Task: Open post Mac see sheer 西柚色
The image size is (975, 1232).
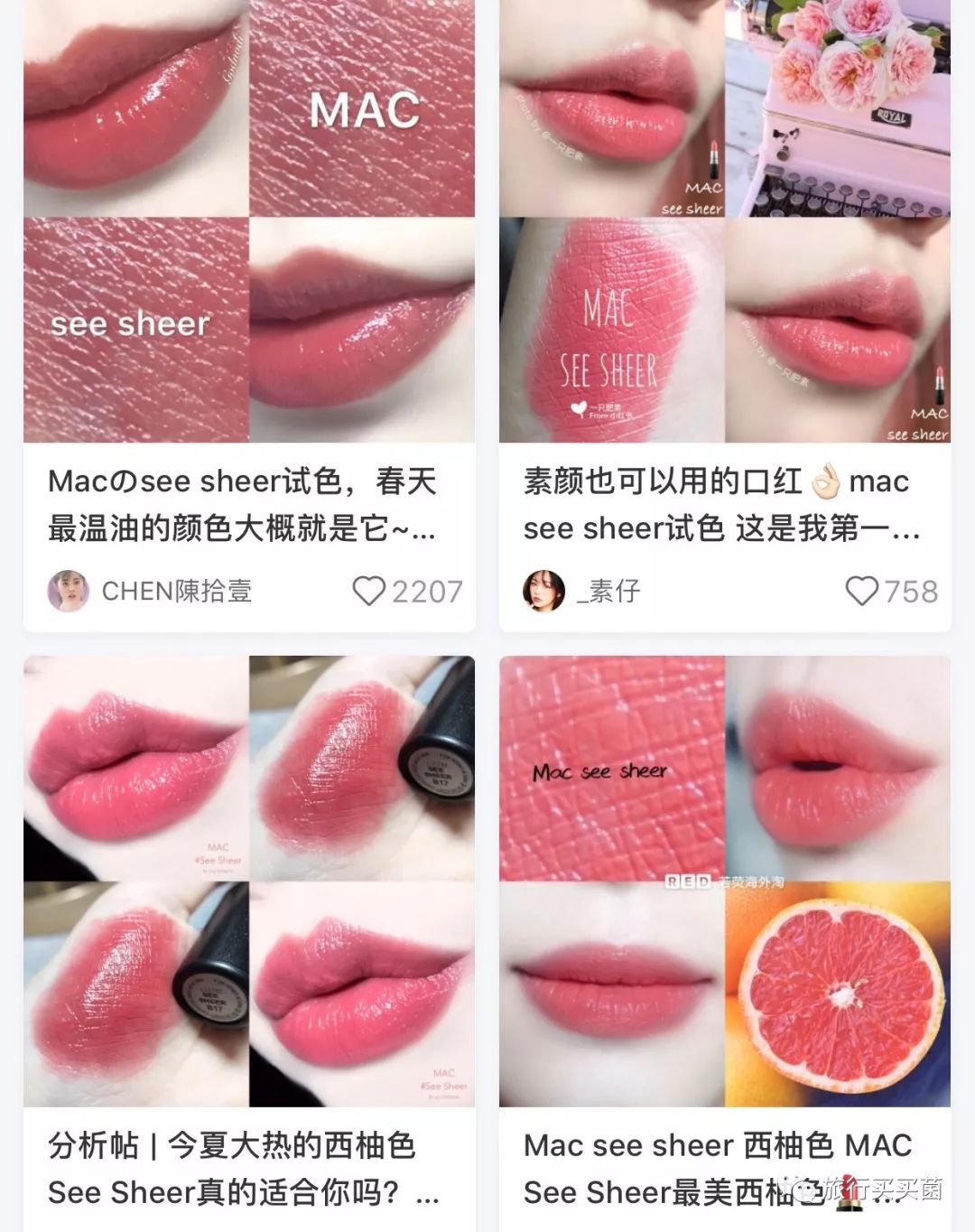Action: pyautogui.click(x=718, y=1170)
